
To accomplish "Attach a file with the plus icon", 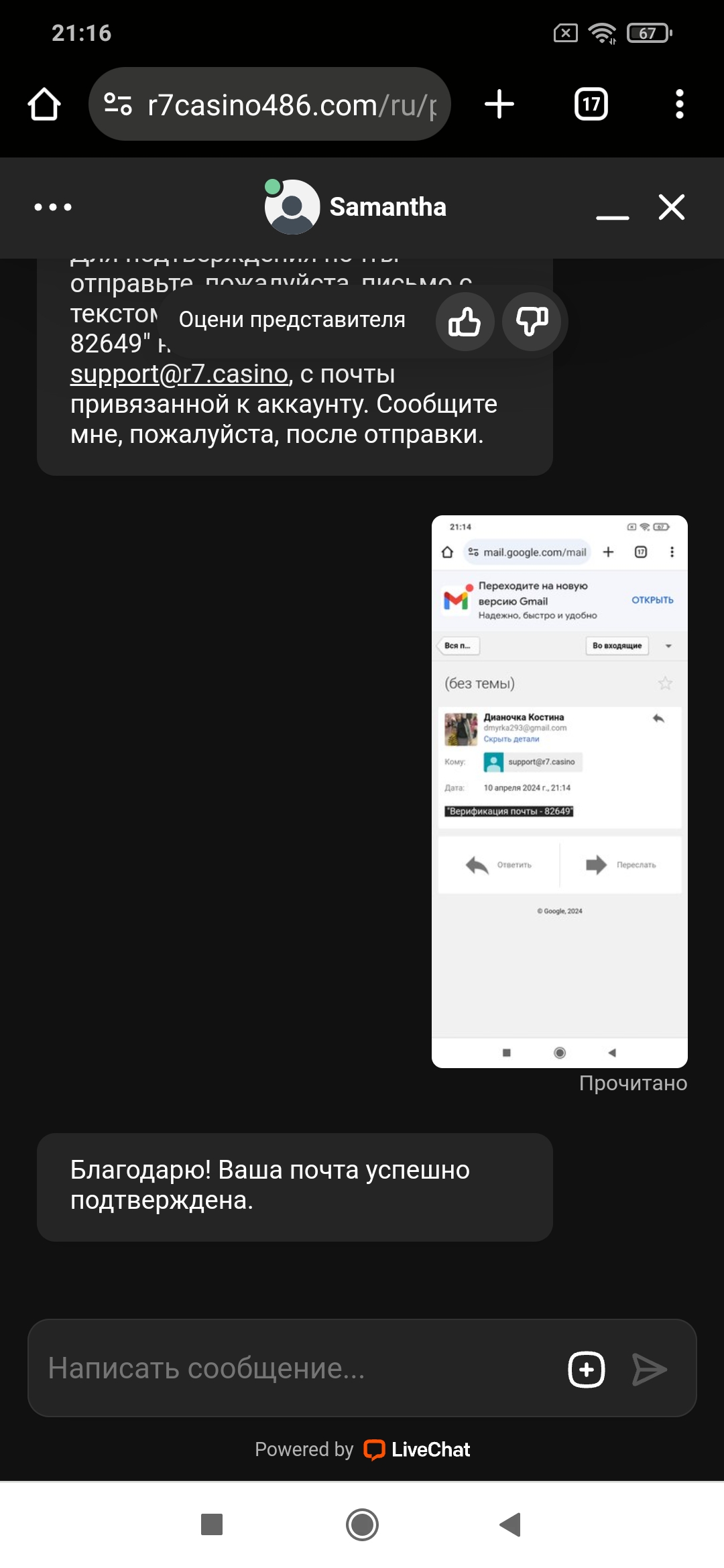I will [587, 1369].
